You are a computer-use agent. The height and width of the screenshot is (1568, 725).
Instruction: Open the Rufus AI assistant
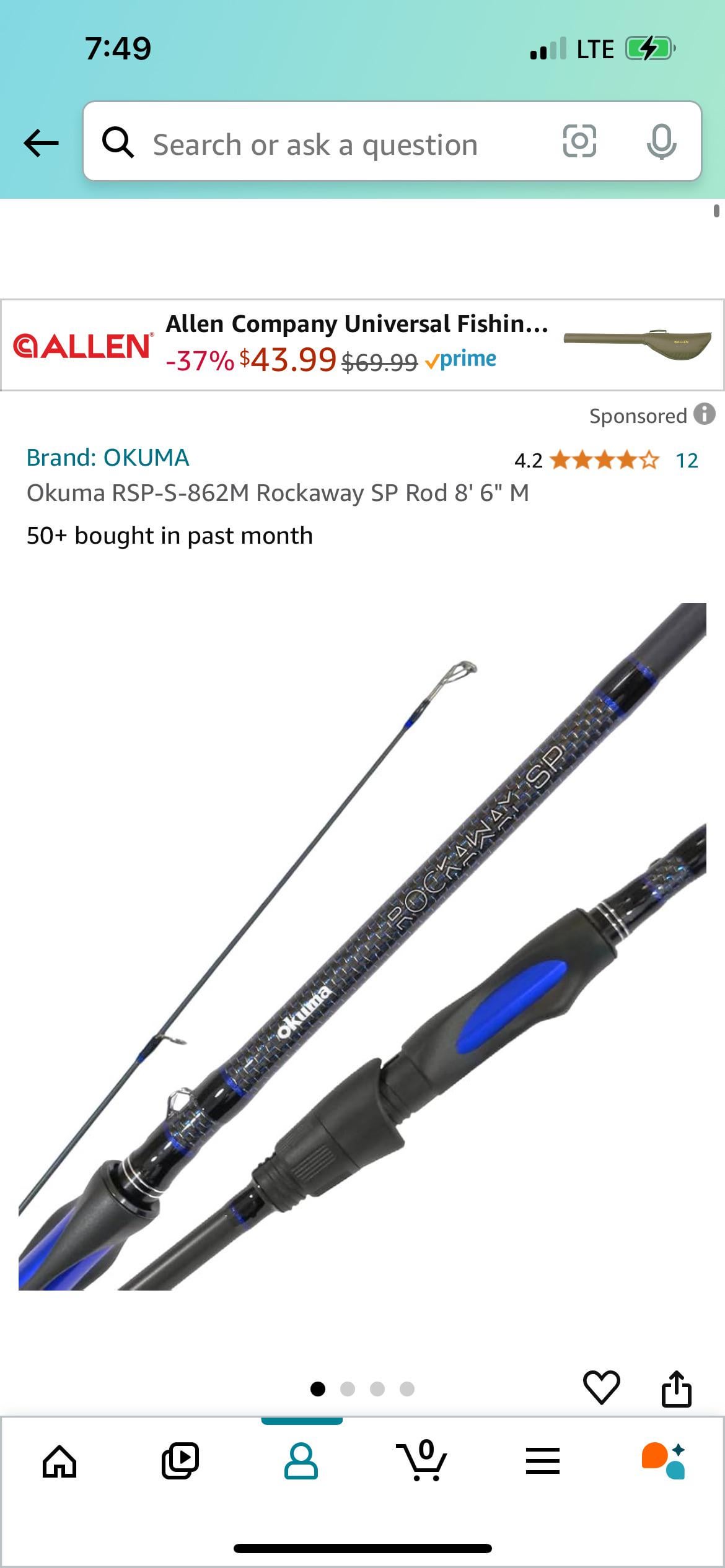(x=664, y=1461)
